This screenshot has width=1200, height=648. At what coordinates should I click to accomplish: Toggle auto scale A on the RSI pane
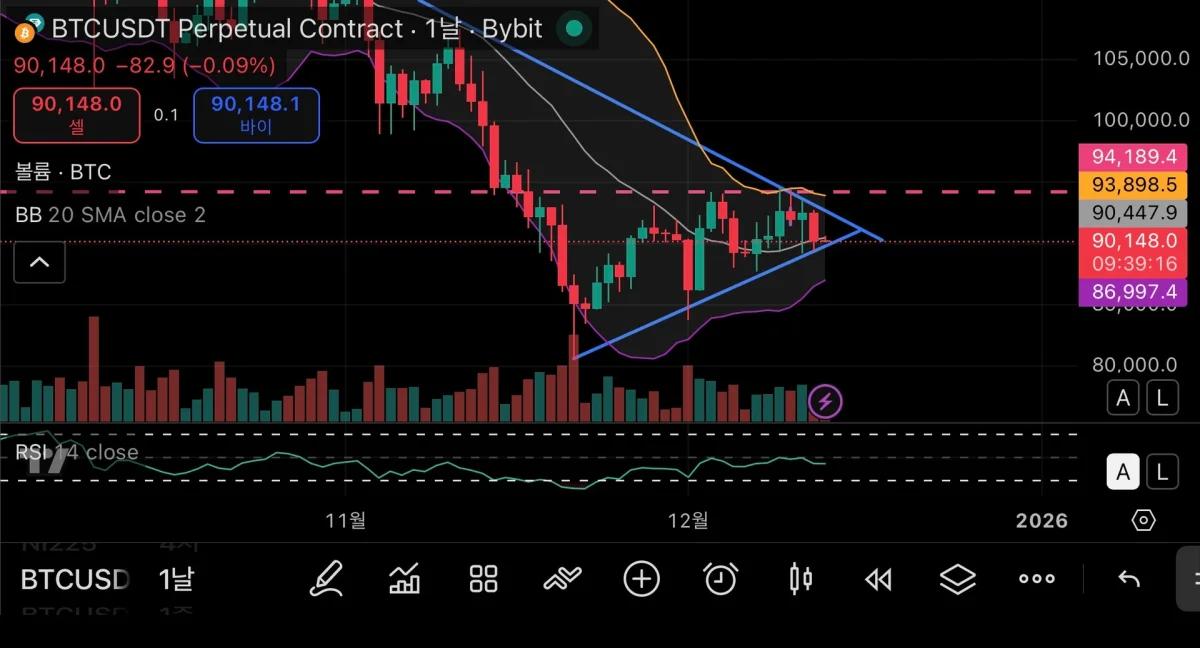coord(1123,471)
